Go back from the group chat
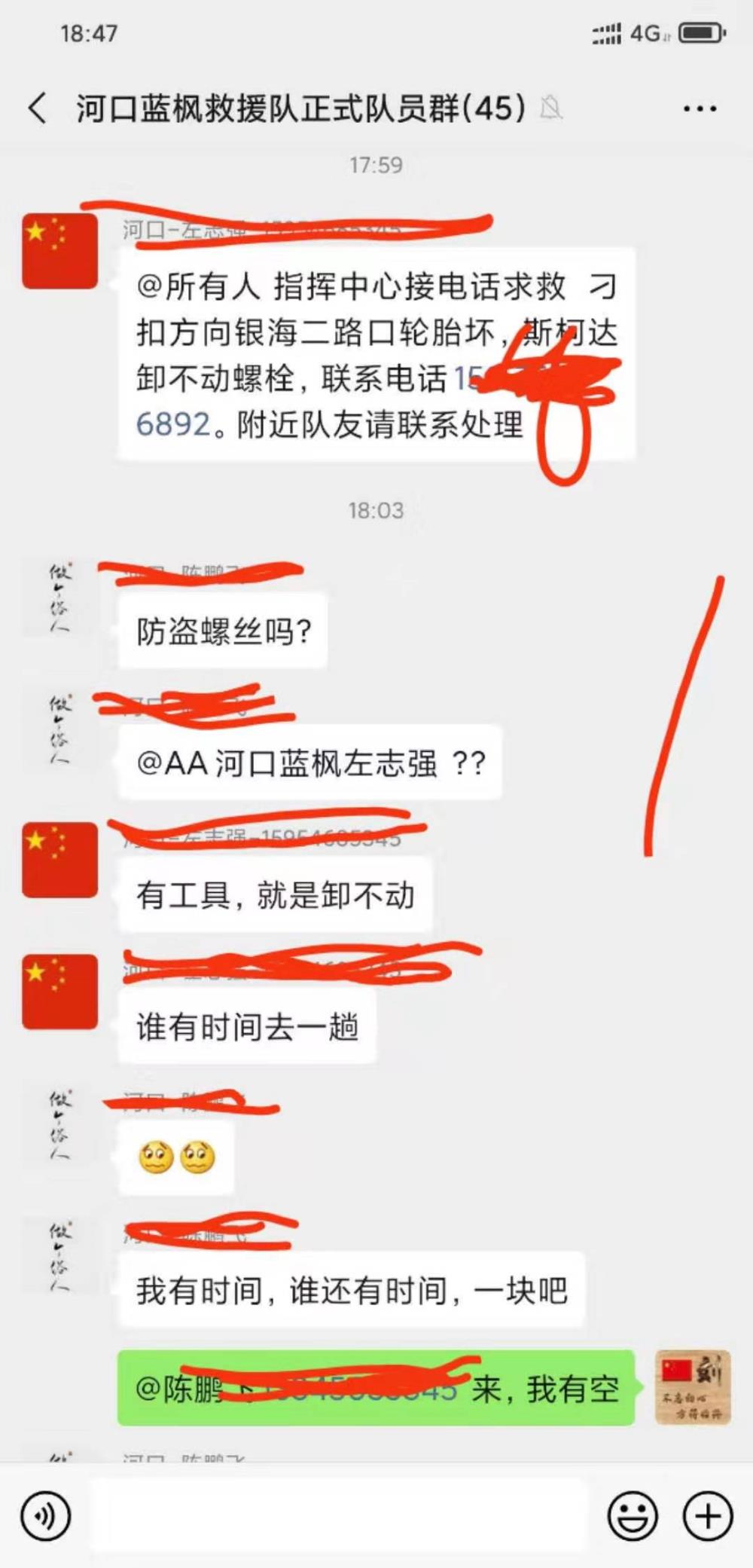 click(x=38, y=109)
